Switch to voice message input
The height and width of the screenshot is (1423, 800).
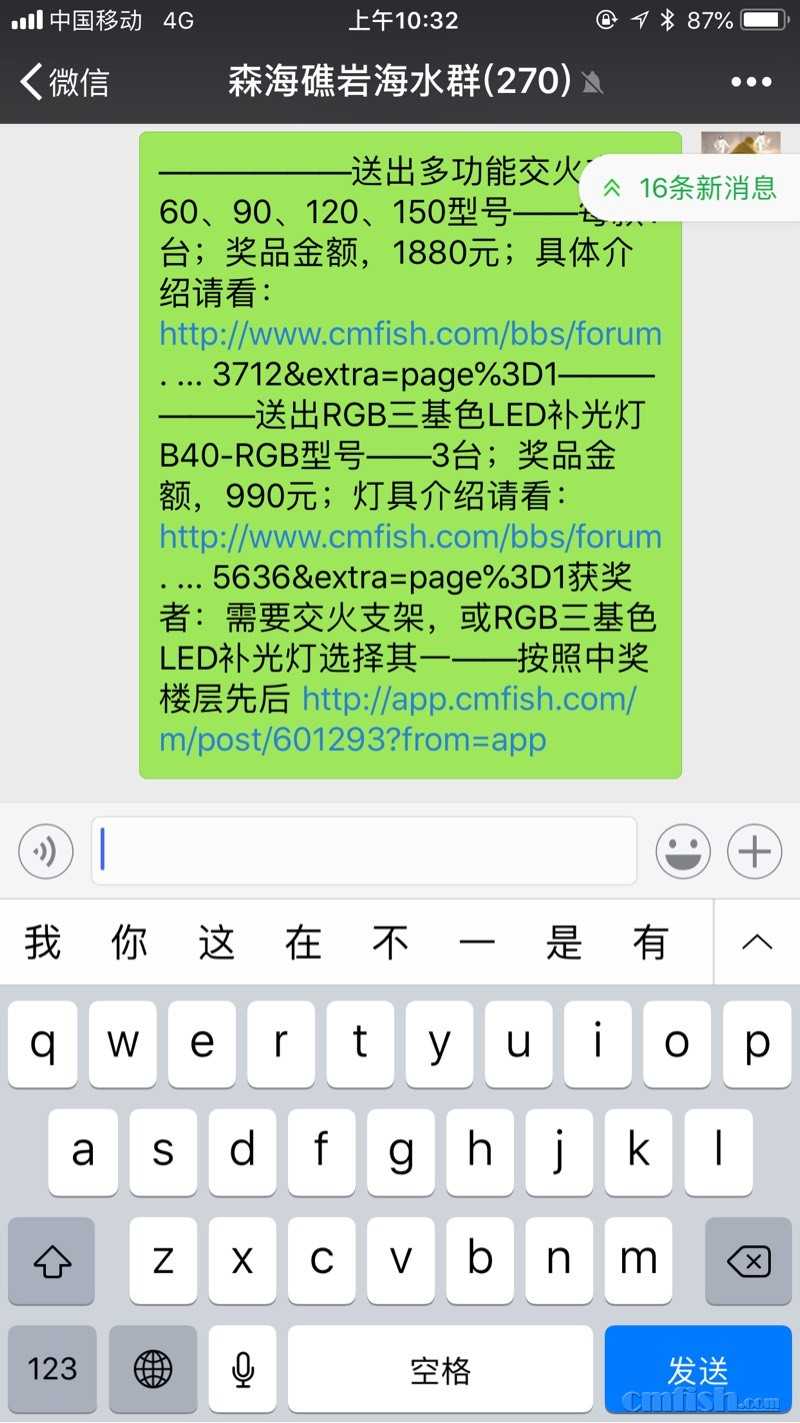(x=46, y=852)
